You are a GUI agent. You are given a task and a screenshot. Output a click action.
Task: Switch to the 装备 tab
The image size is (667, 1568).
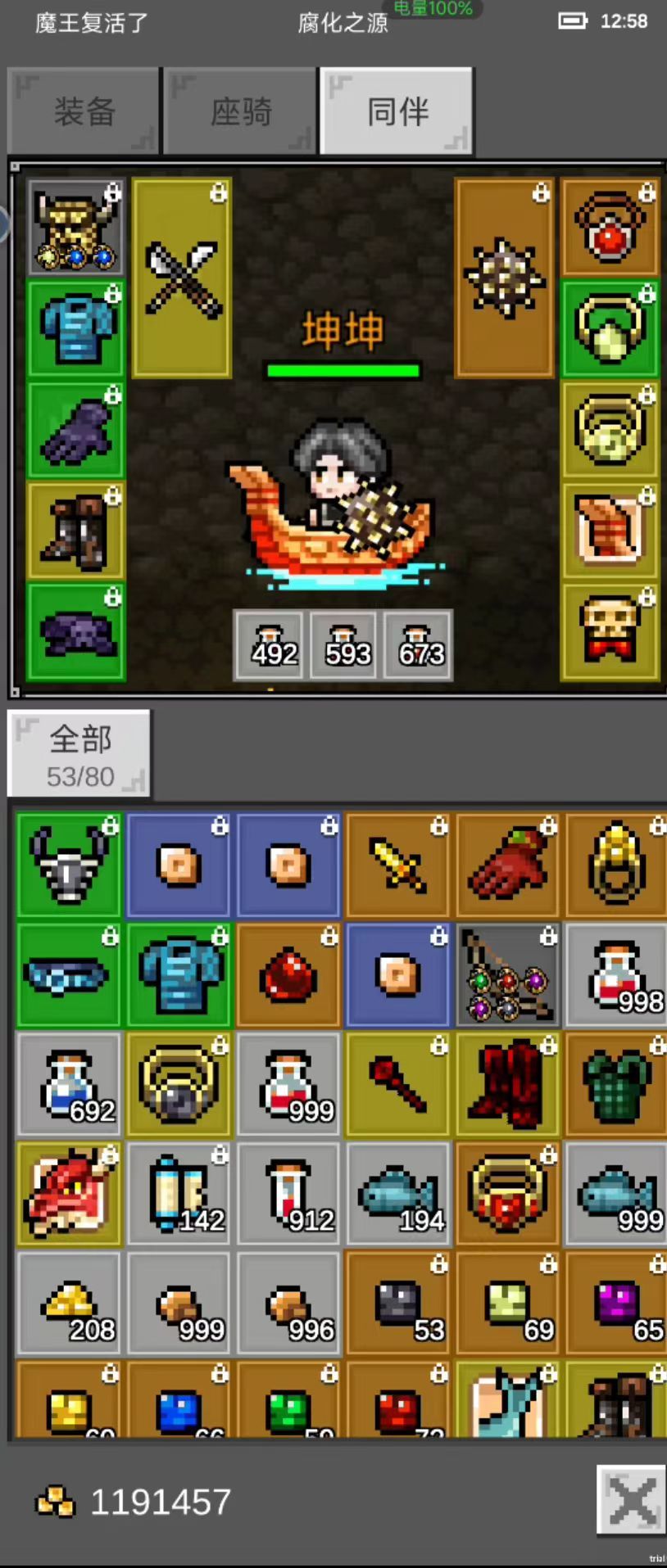click(83, 112)
